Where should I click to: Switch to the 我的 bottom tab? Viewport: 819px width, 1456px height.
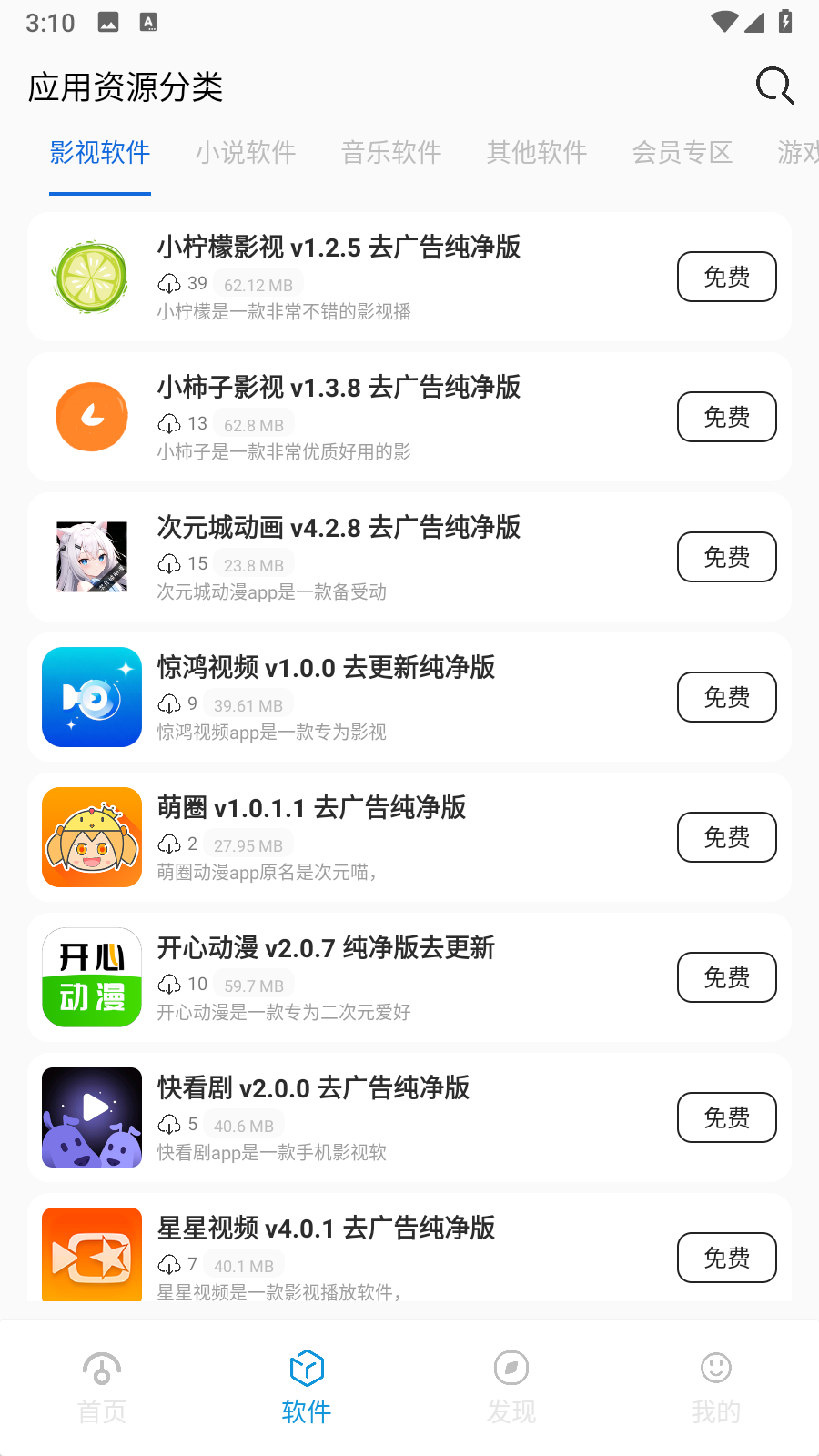[x=716, y=1388]
